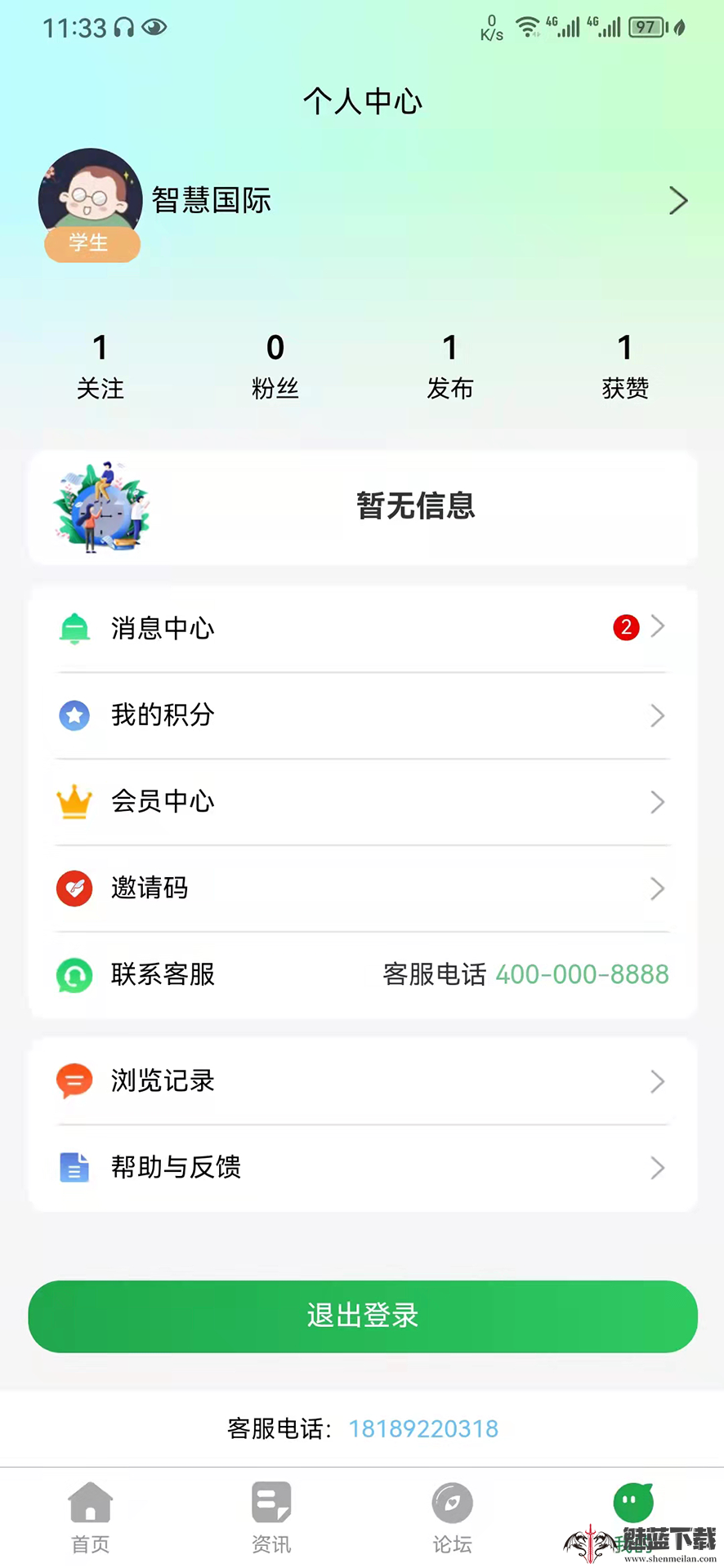
Task: Switch to the 论坛 forum tab
Action: point(452,1517)
